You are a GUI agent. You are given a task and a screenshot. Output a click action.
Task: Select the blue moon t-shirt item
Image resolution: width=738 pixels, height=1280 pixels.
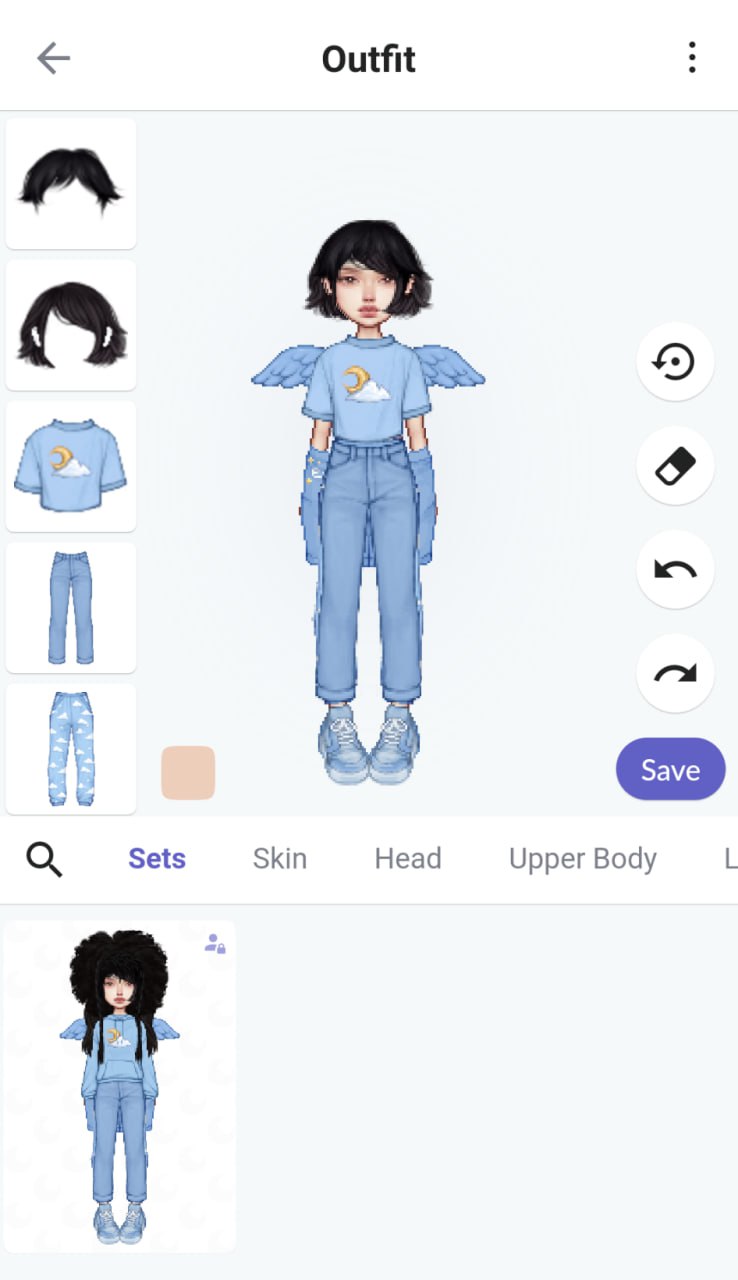pos(71,466)
